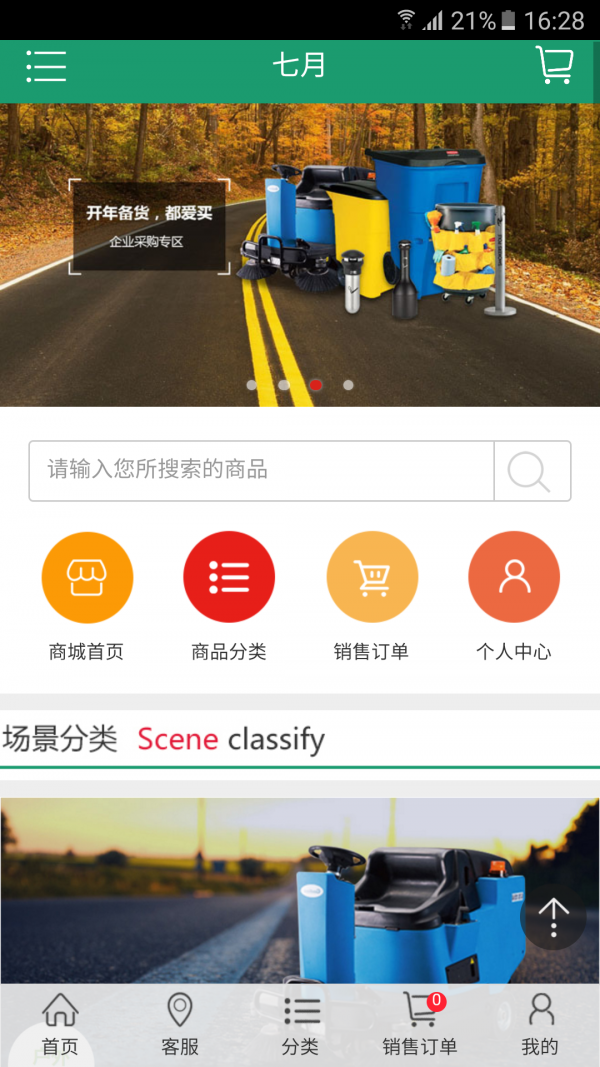Switch to the 分类 tab
The image size is (600, 1067).
300,1025
